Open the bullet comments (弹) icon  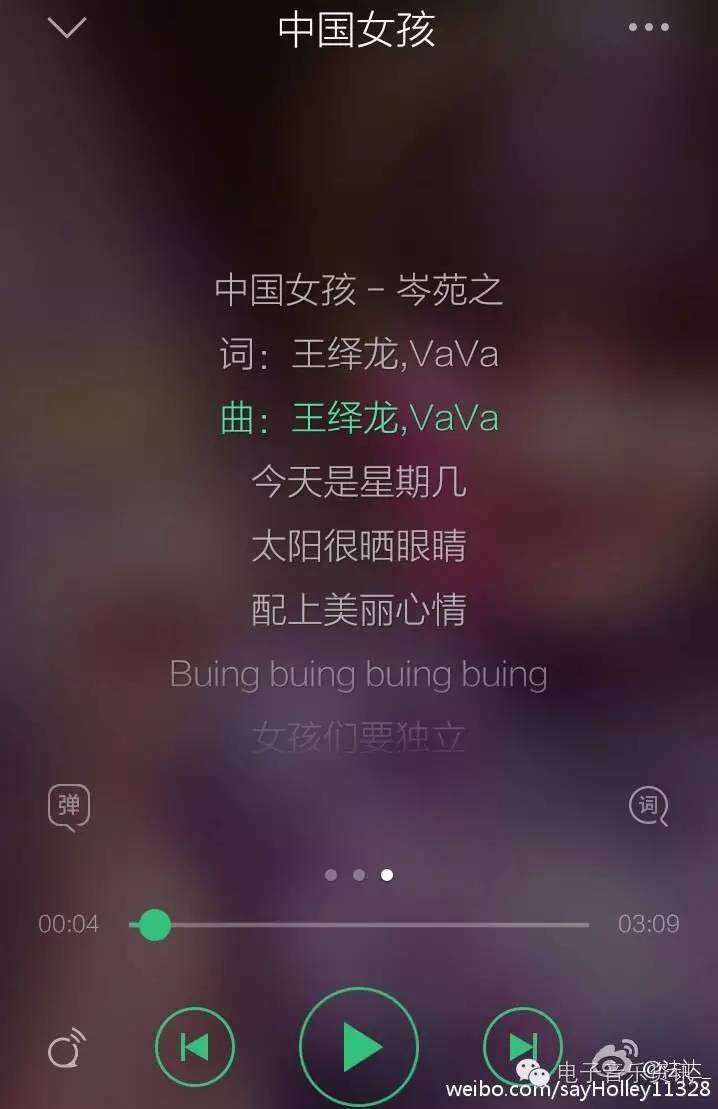pos(69,807)
